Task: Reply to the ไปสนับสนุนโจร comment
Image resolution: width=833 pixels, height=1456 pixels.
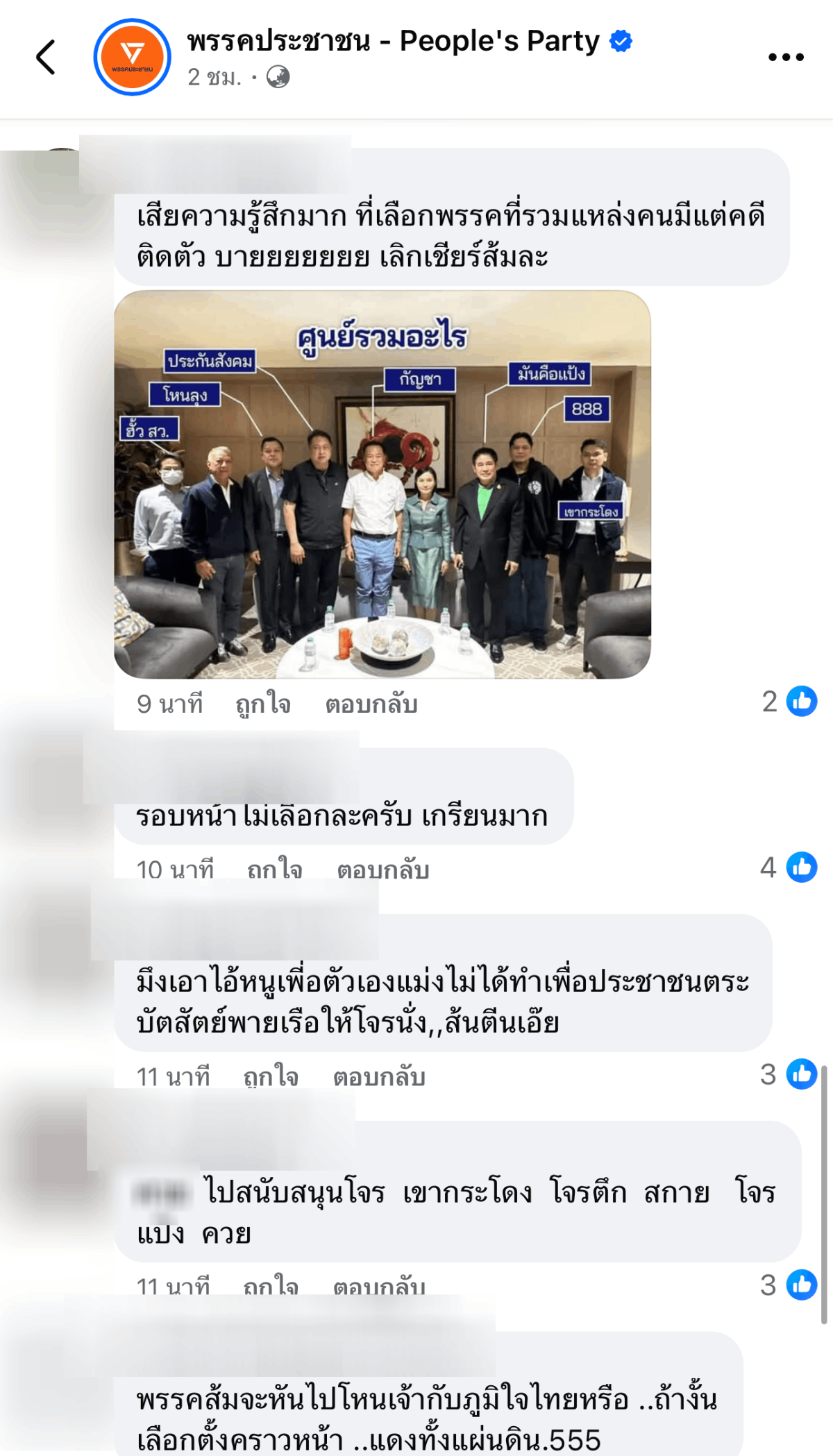Action: coord(379,1286)
